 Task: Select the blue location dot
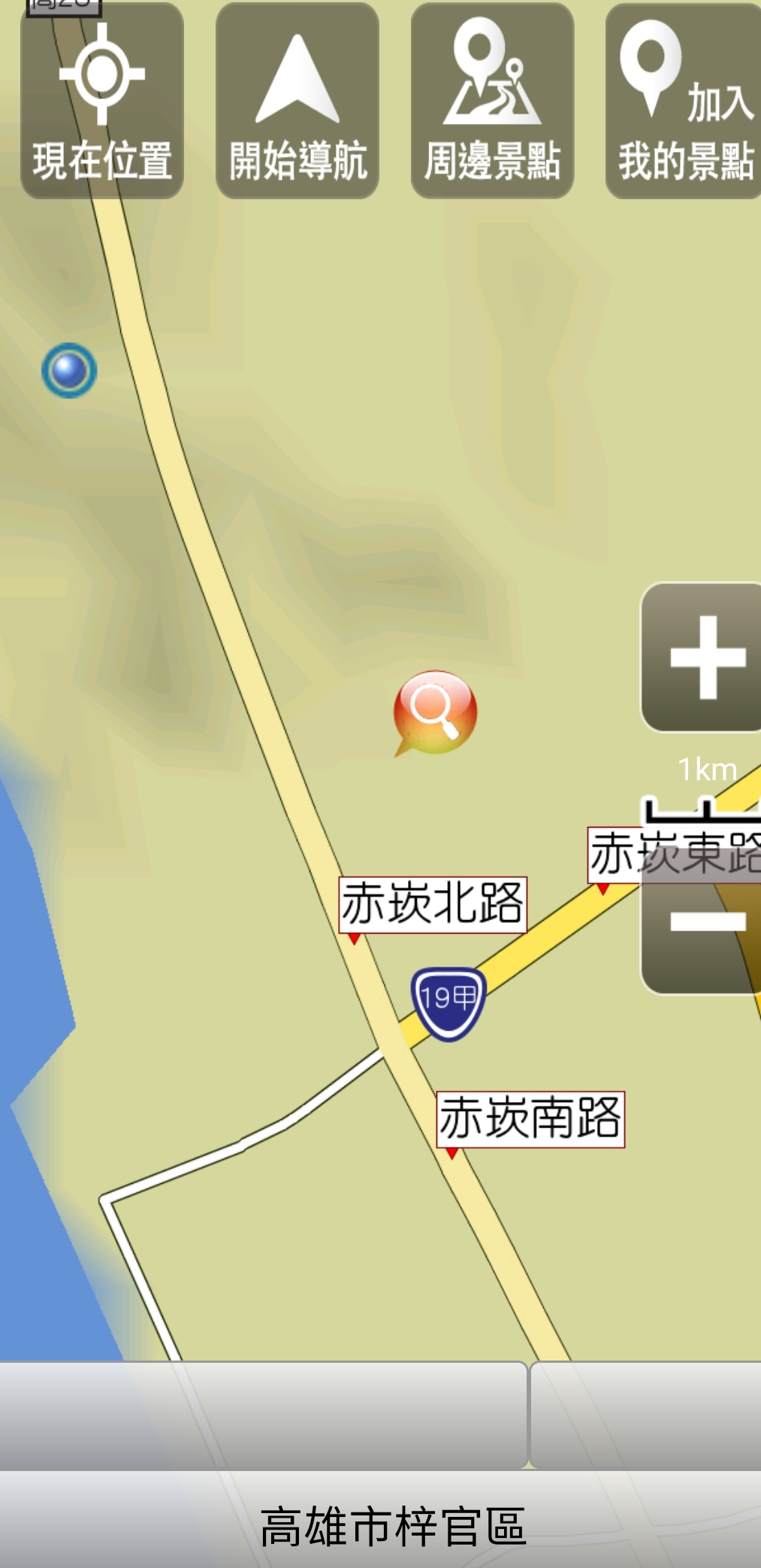click(69, 371)
